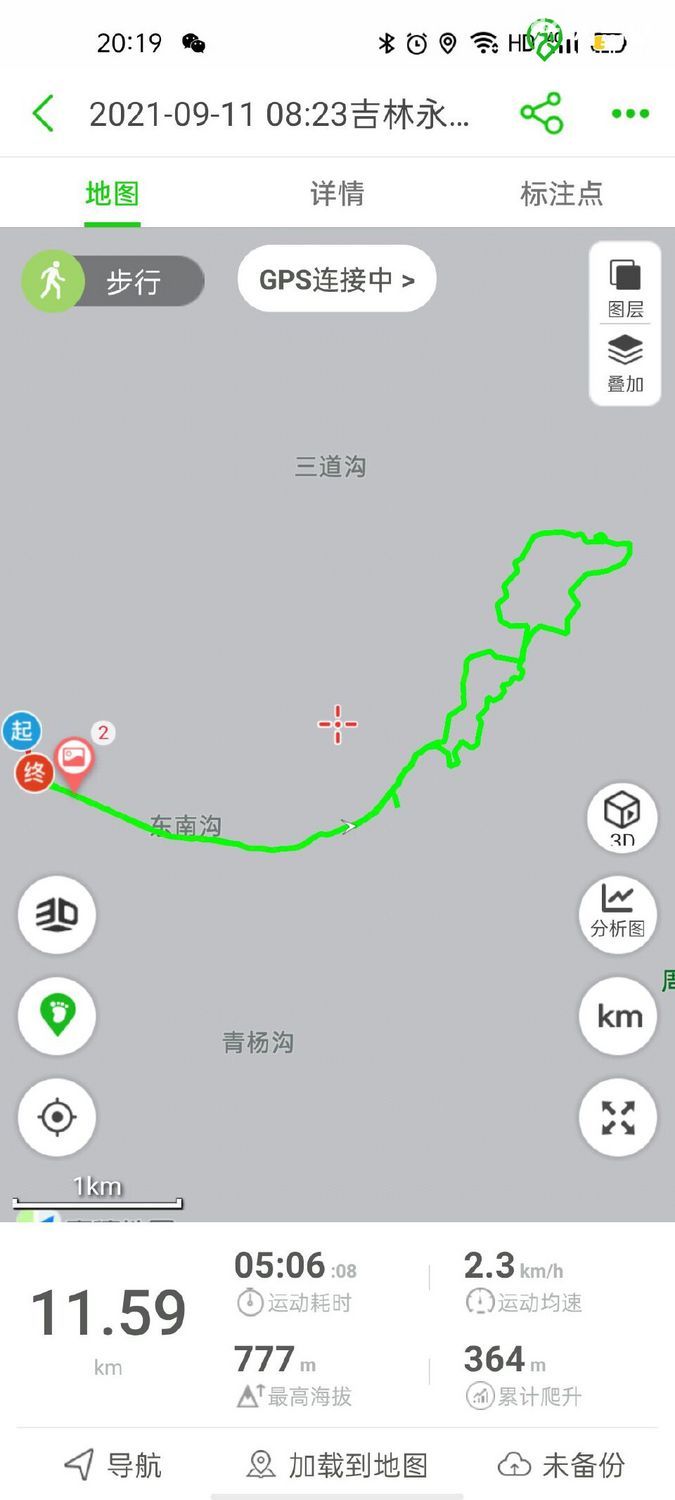Image resolution: width=675 pixels, height=1500 pixels.
Task: Open the 图层 map layers option
Action: tap(625, 288)
